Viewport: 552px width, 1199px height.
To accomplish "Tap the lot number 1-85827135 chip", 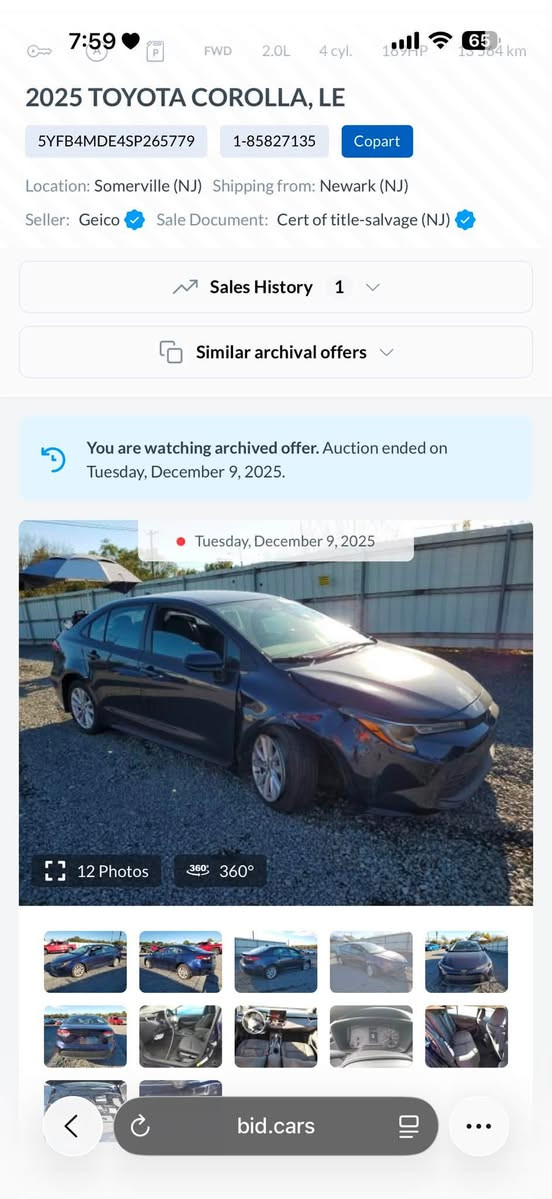I will pos(274,141).
